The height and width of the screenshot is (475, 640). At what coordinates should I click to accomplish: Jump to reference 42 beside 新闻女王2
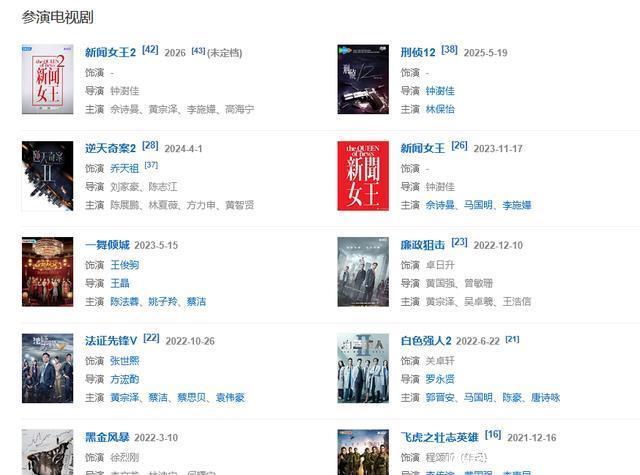click(x=151, y=49)
